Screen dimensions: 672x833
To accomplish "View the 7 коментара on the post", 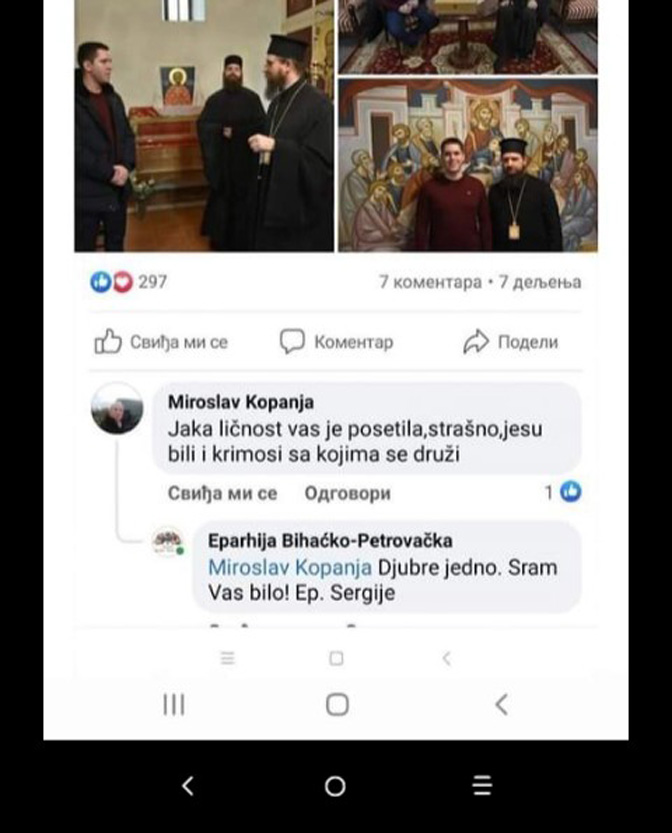I will tap(429, 282).
